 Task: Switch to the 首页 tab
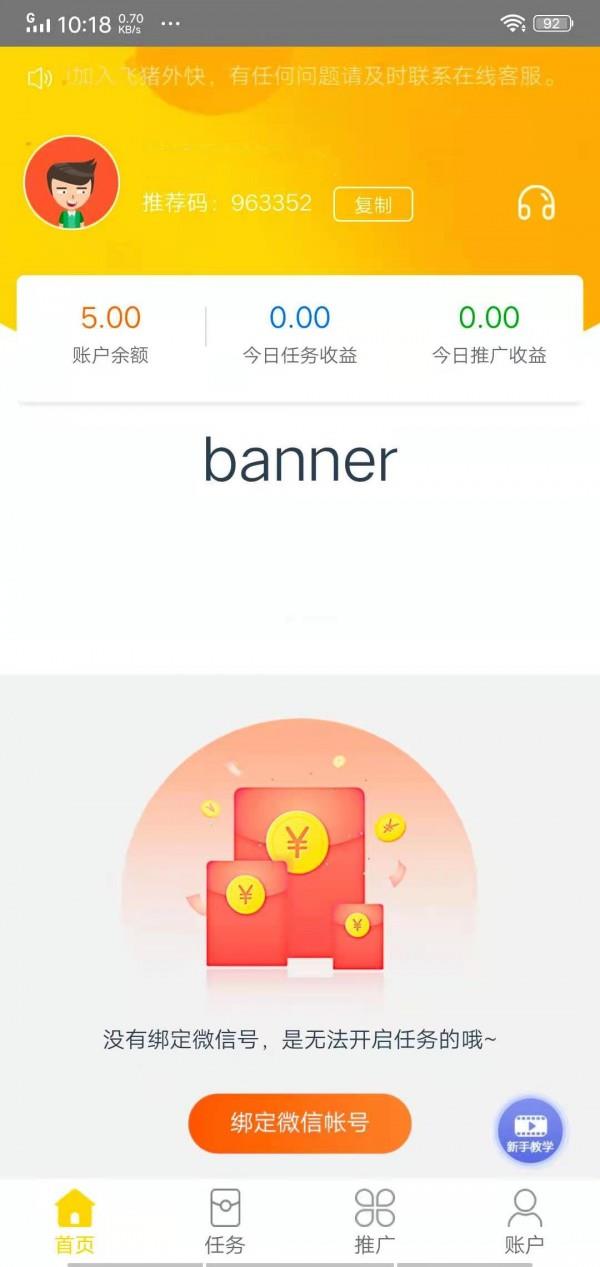coord(75,1221)
